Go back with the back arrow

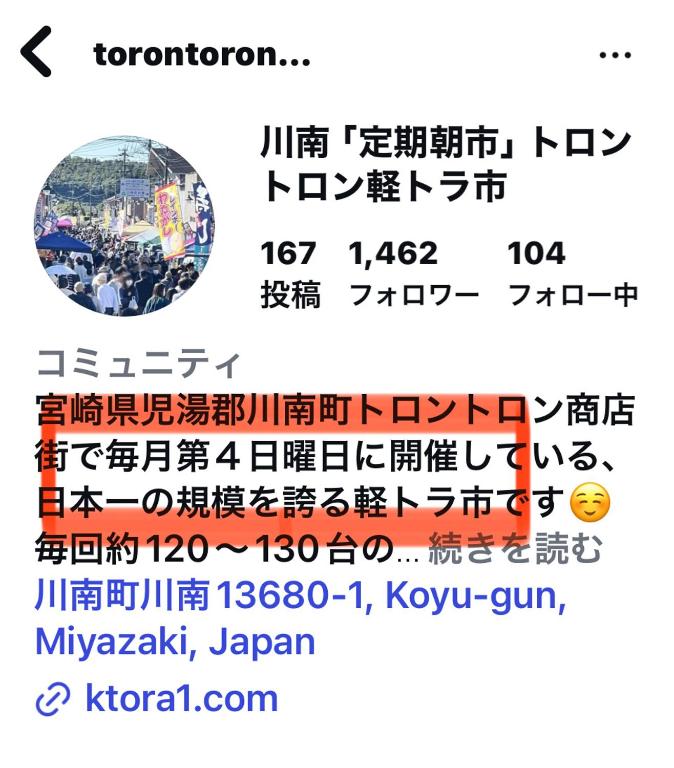point(37,53)
